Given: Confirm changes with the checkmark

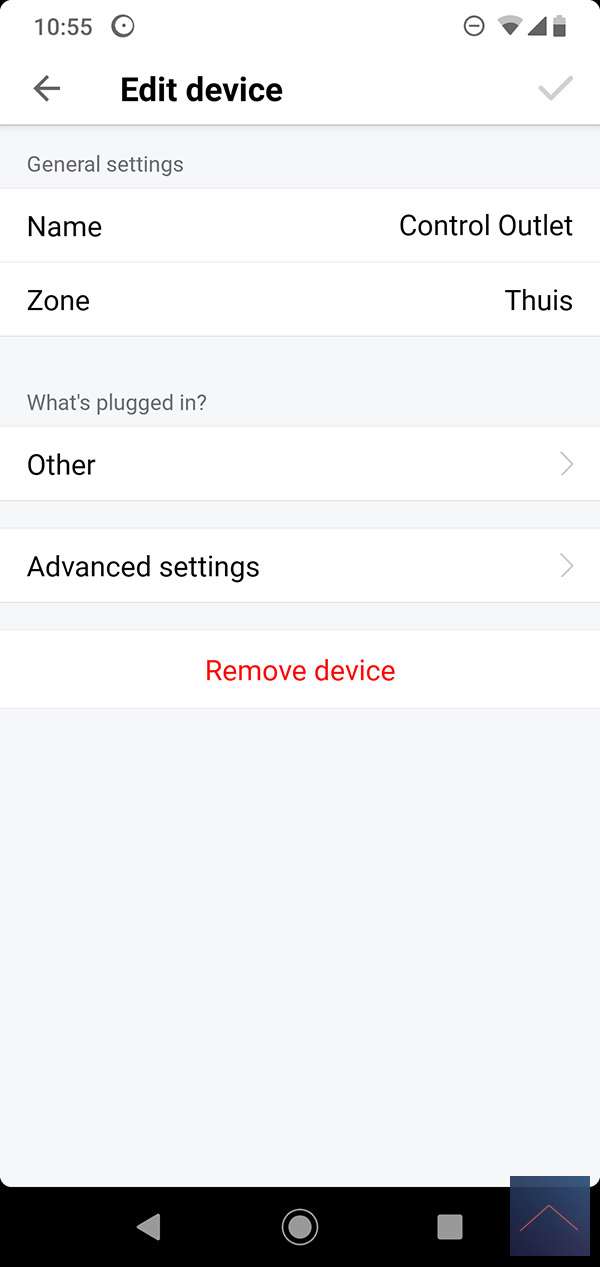Looking at the screenshot, I should (555, 89).
